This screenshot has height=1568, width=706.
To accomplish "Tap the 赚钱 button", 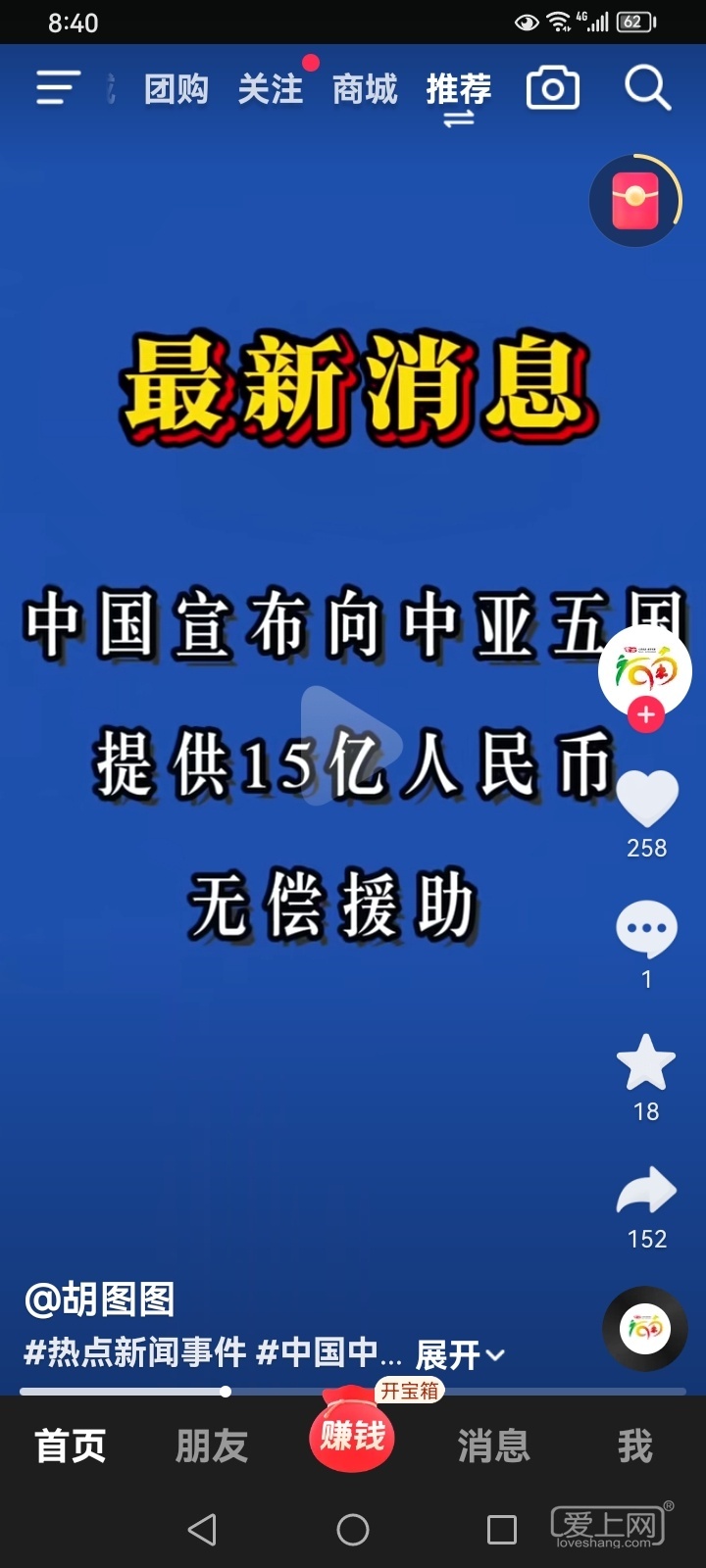I will coord(352,1436).
